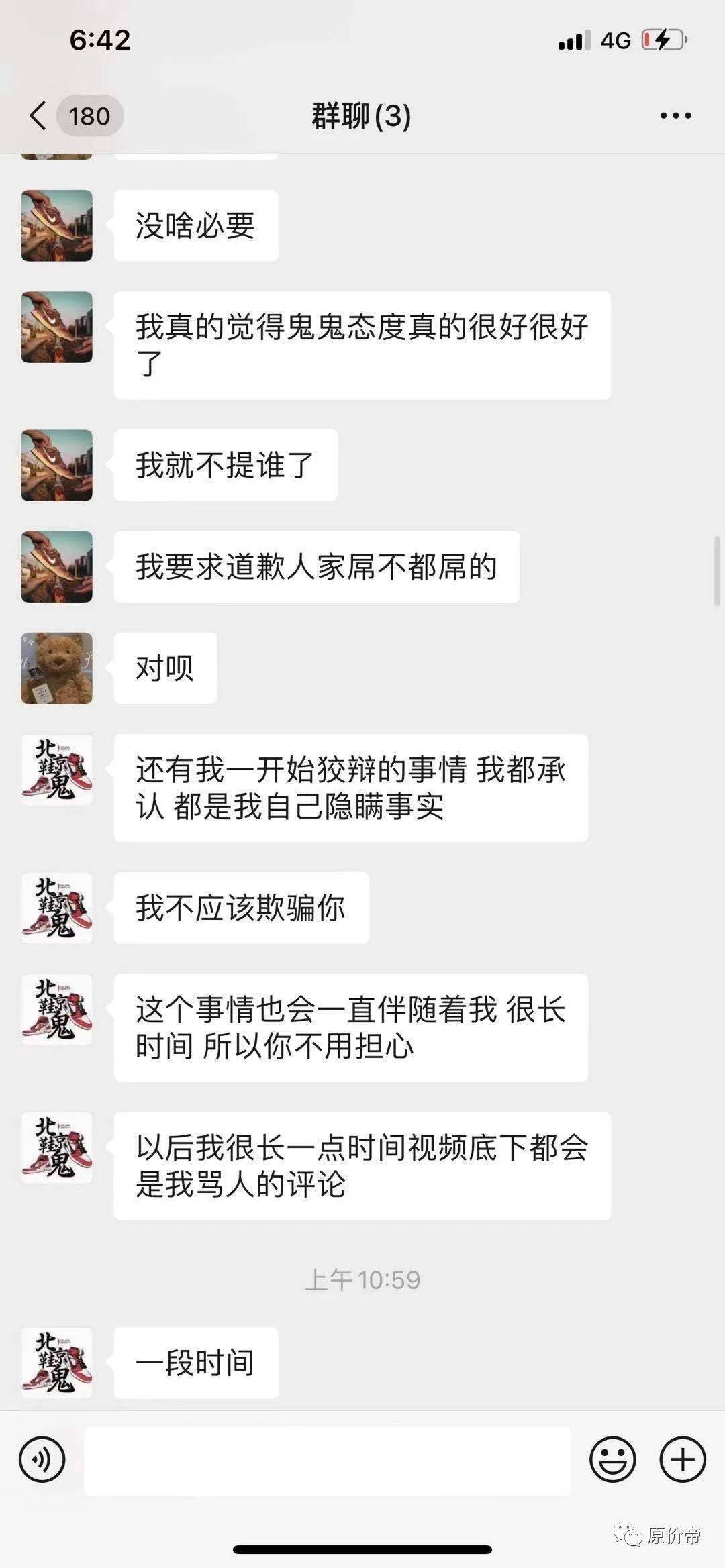Open avatar beside 我就不提谁了
This screenshot has height=1568, width=725.
[x=57, y=465]
